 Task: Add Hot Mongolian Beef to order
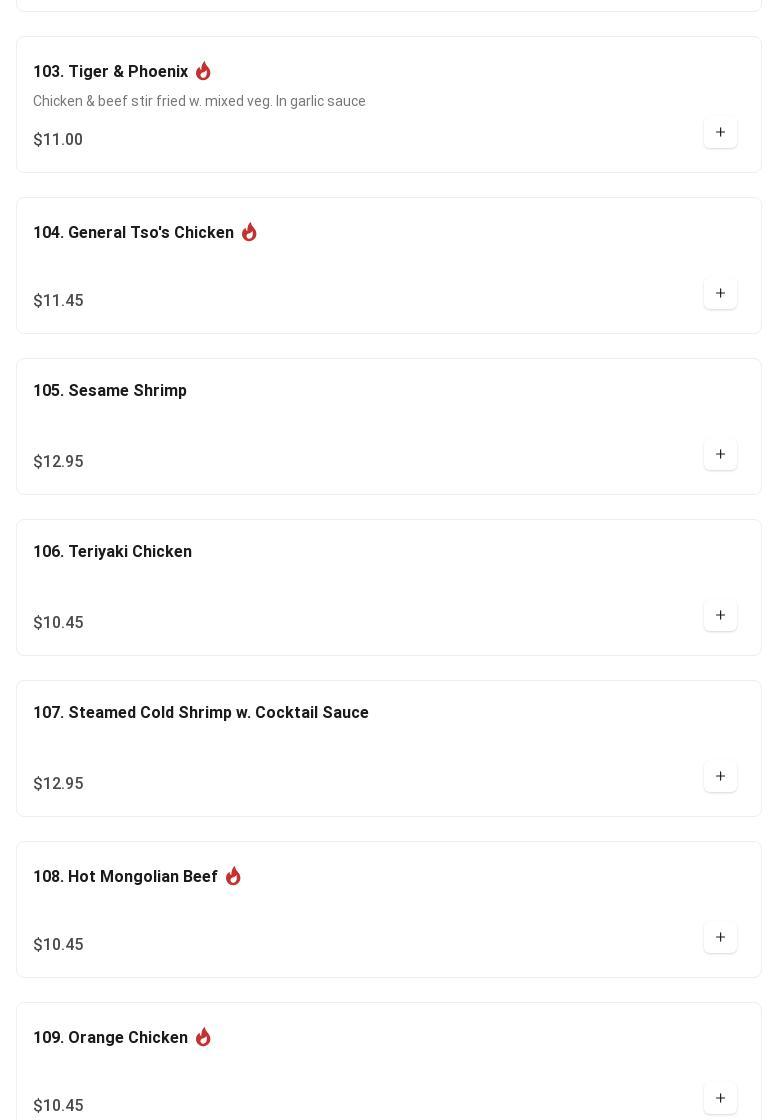[720, 938]
